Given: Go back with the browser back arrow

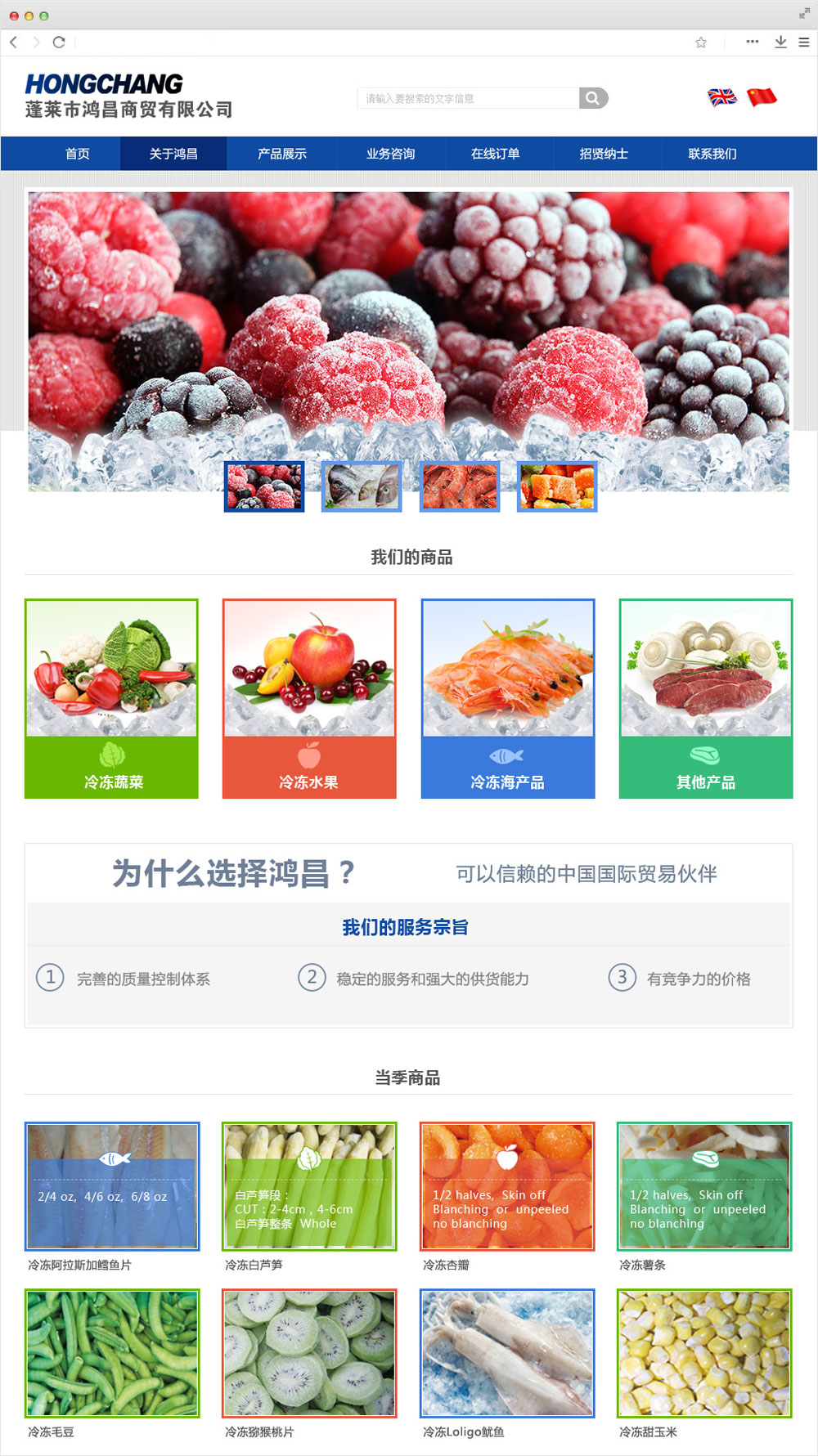Looking at the screenshot, I should tap(14, 42).
